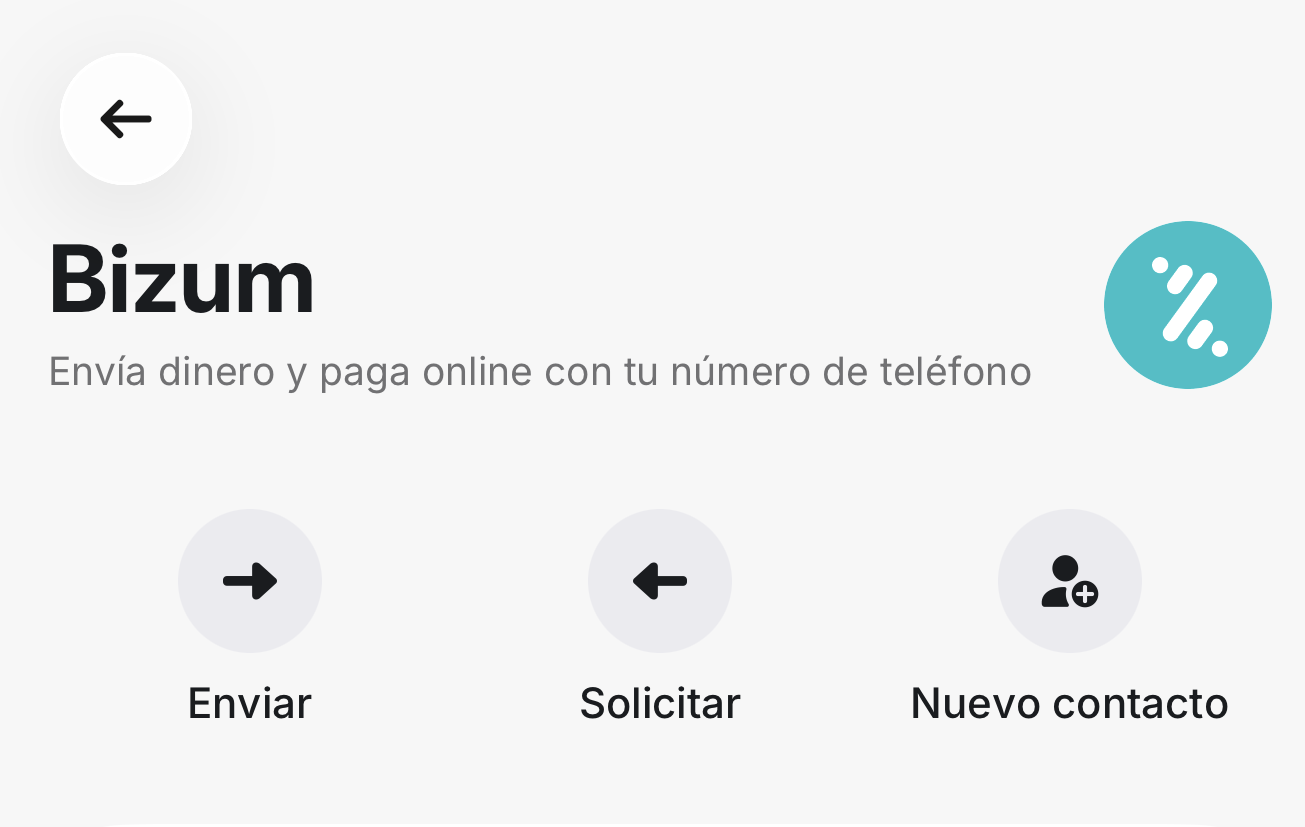Add a Nuevo contacto
The height and width of the screenshot is (827, 1305).
point(1069,581)
